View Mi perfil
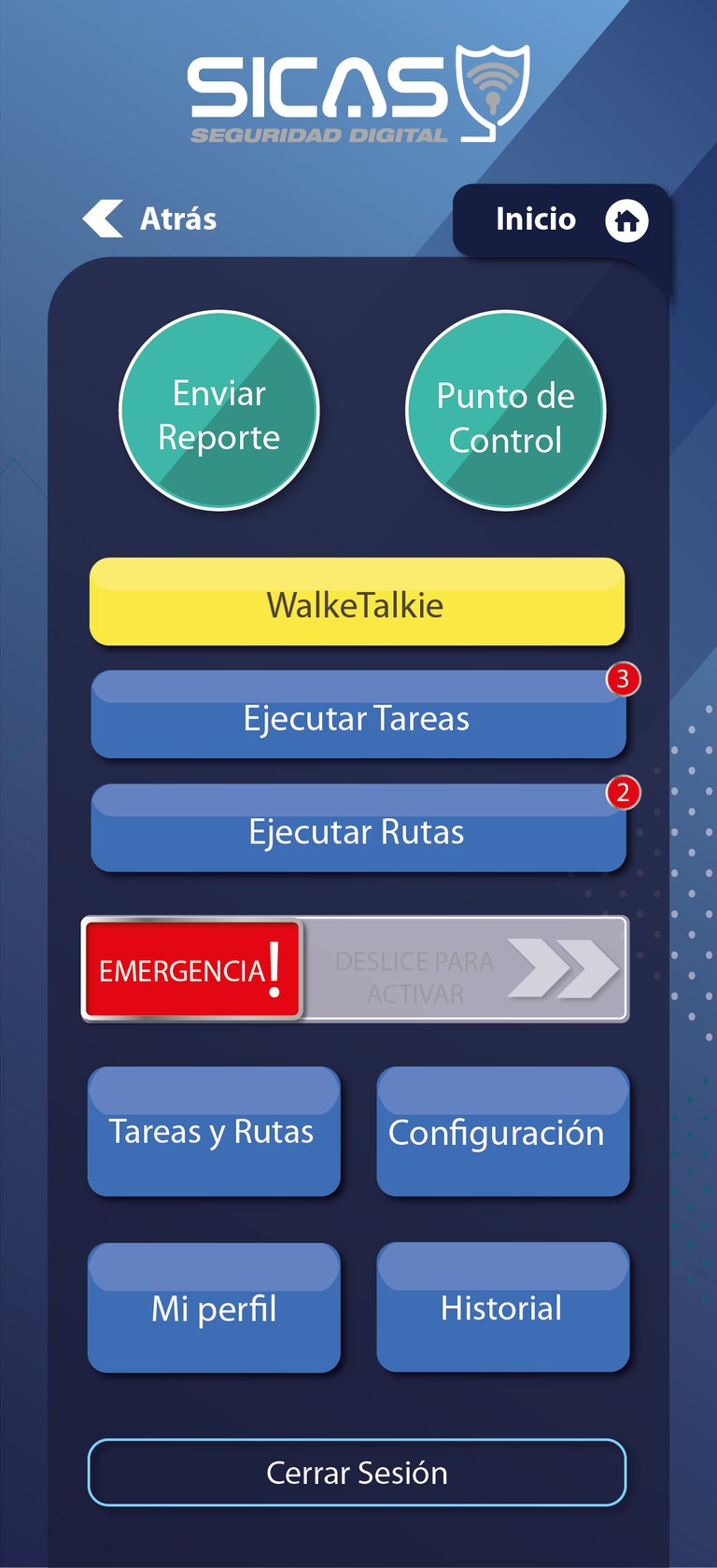Image resolution: width=717 pixels, height=1568 pixels. [x=213, y=1307]
